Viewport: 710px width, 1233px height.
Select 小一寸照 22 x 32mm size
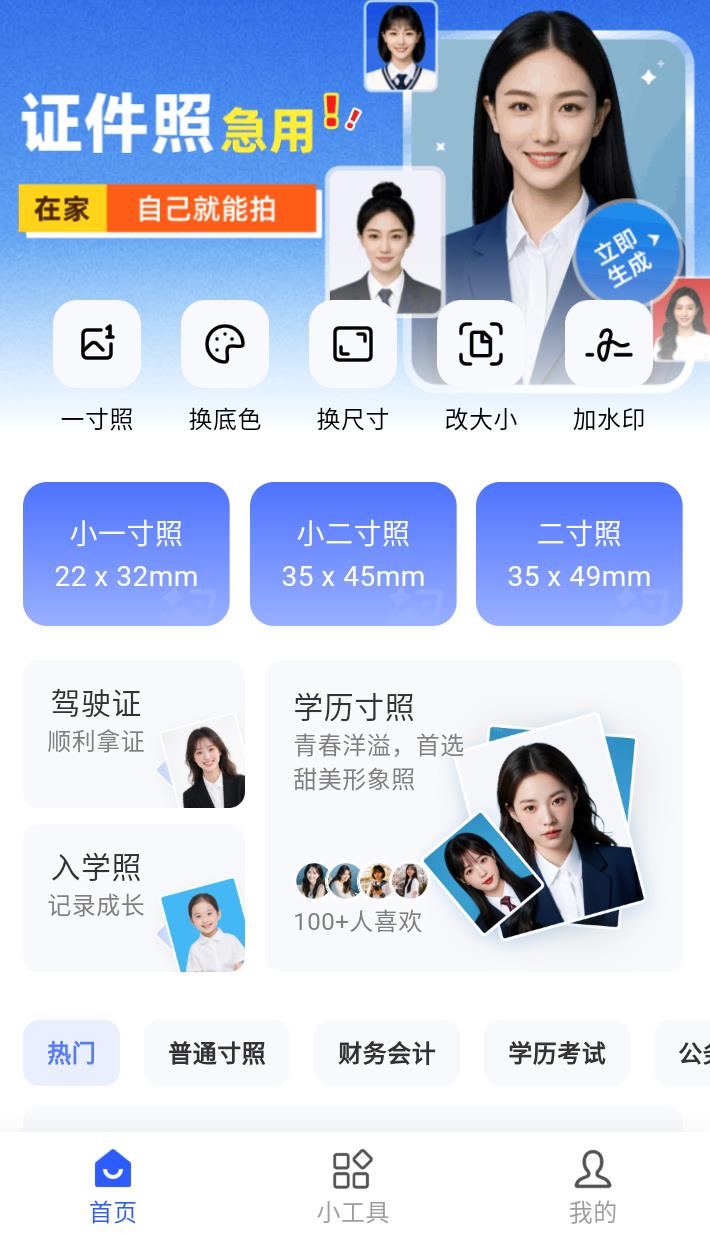(x=126, y=554)
